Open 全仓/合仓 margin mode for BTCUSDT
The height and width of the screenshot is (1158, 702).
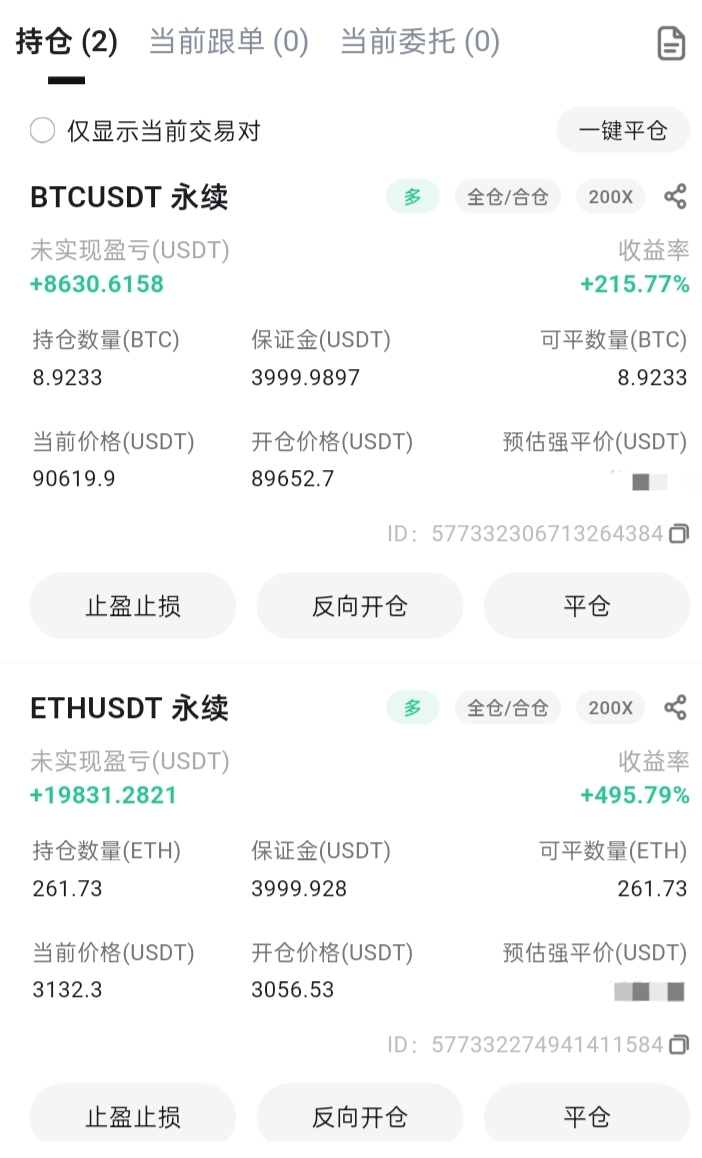[x=508, y=197]
